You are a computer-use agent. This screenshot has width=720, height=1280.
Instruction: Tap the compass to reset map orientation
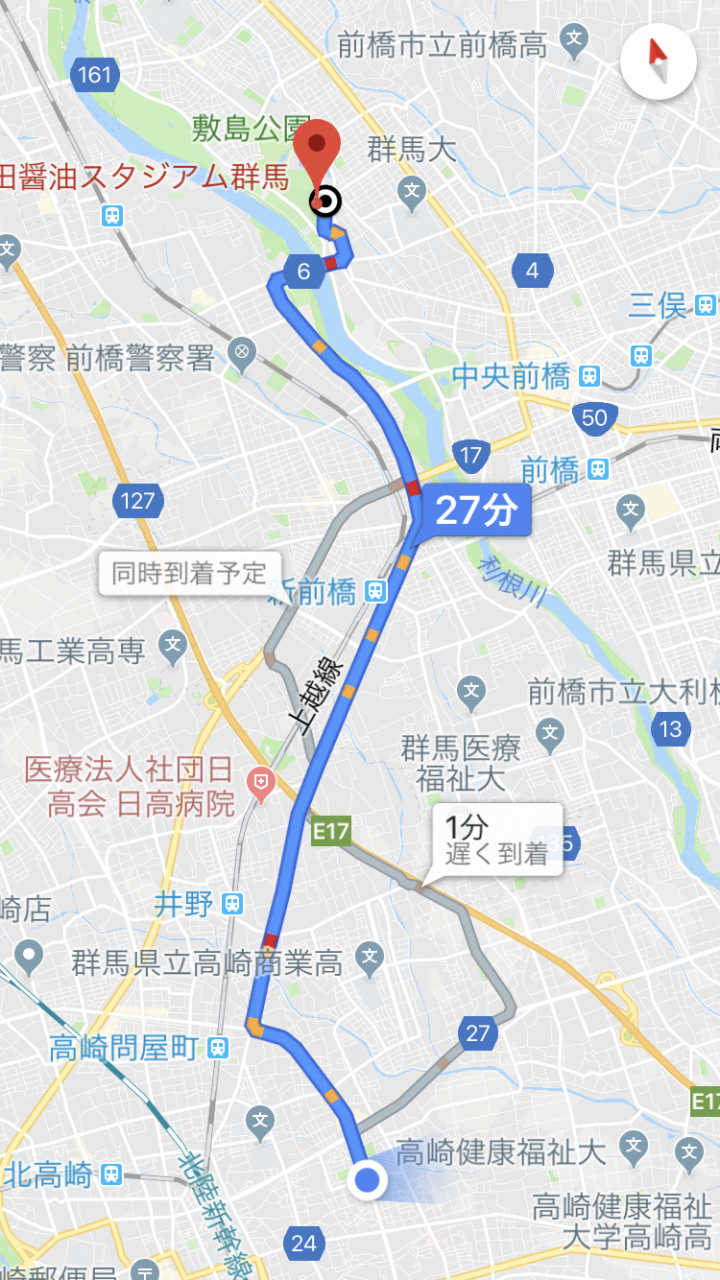(658, 62)
